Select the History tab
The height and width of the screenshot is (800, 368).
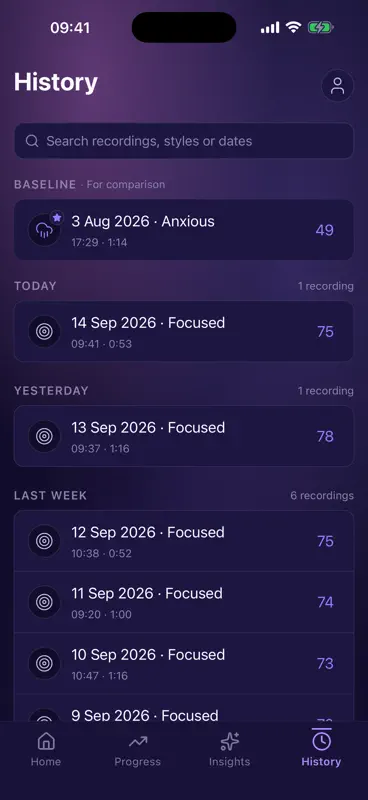point(321,749)
